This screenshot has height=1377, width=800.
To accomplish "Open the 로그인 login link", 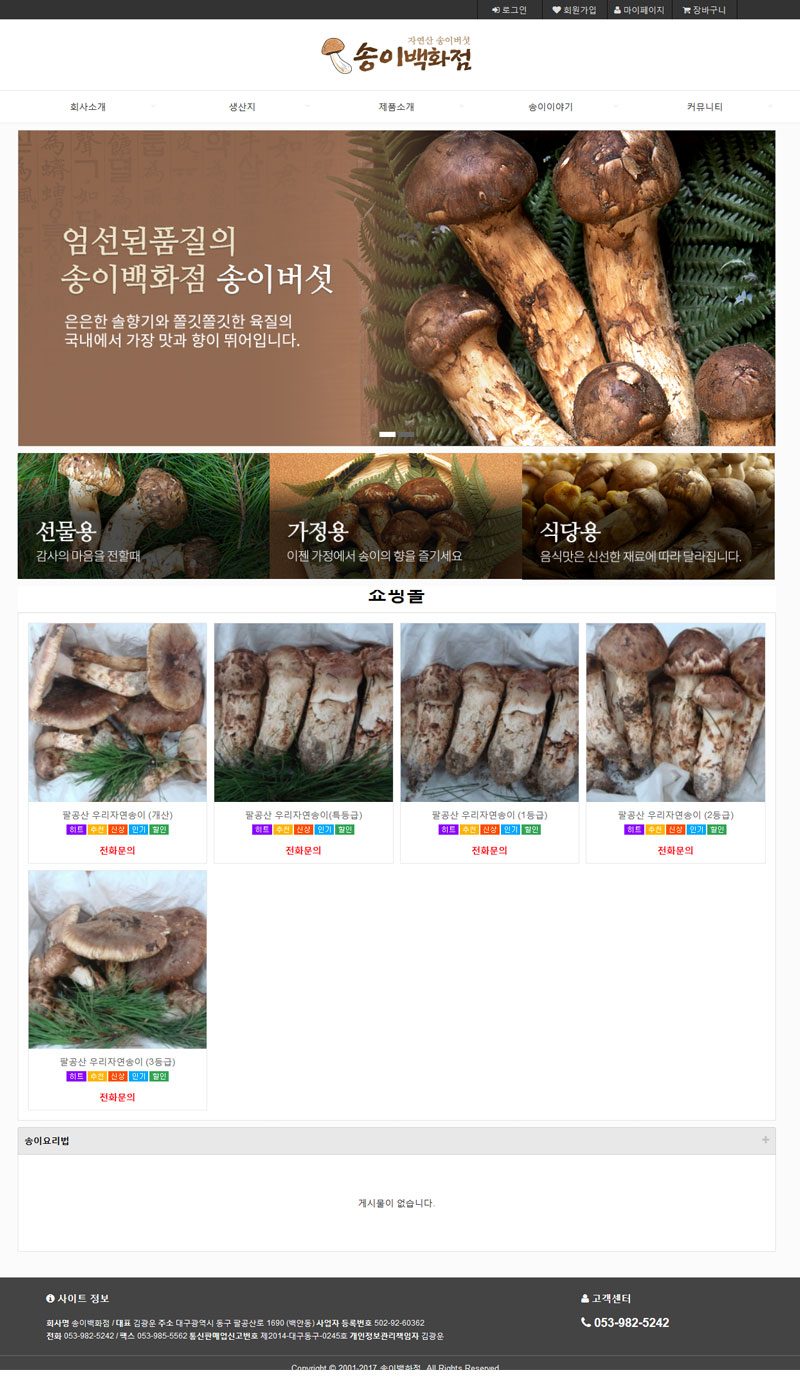I will (509, 10).
